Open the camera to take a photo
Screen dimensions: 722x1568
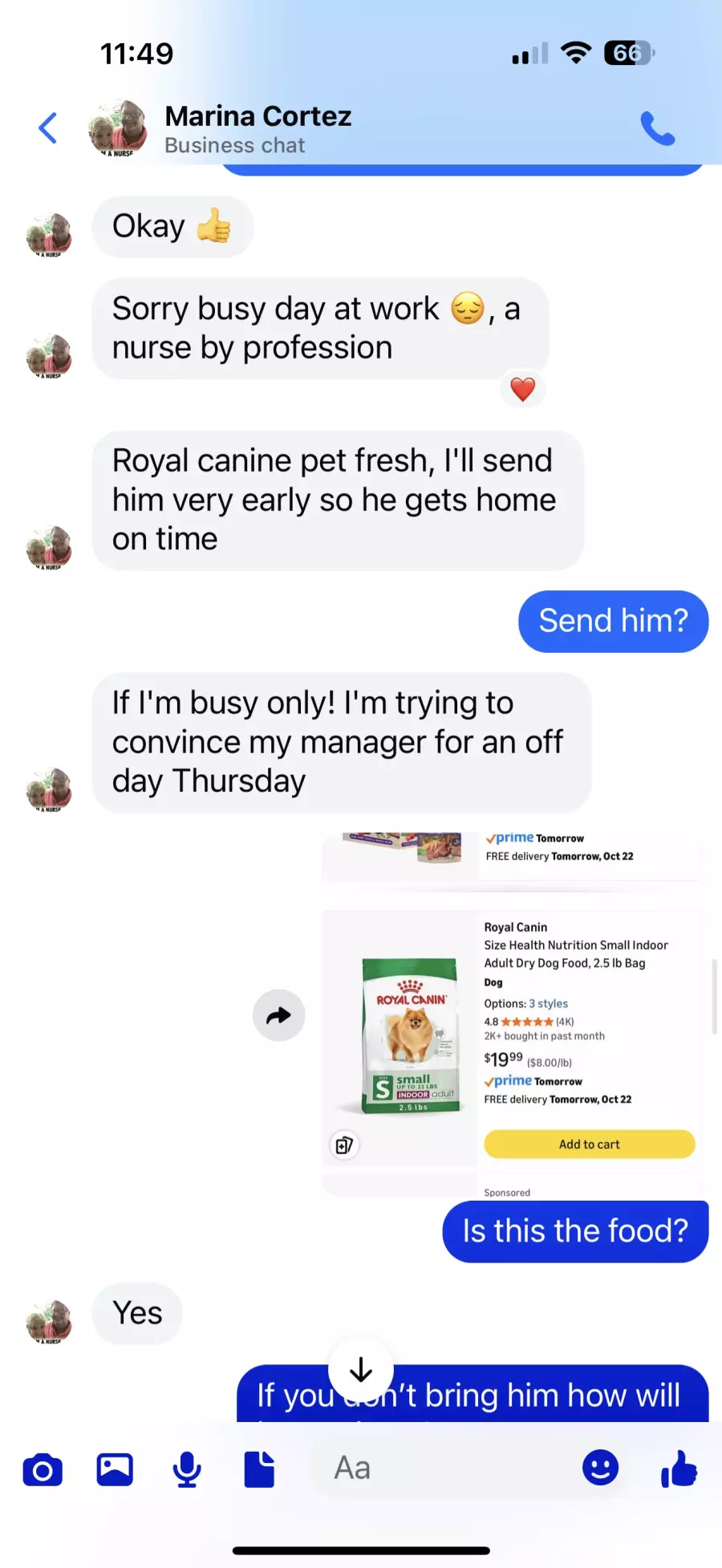[43, 1469]
